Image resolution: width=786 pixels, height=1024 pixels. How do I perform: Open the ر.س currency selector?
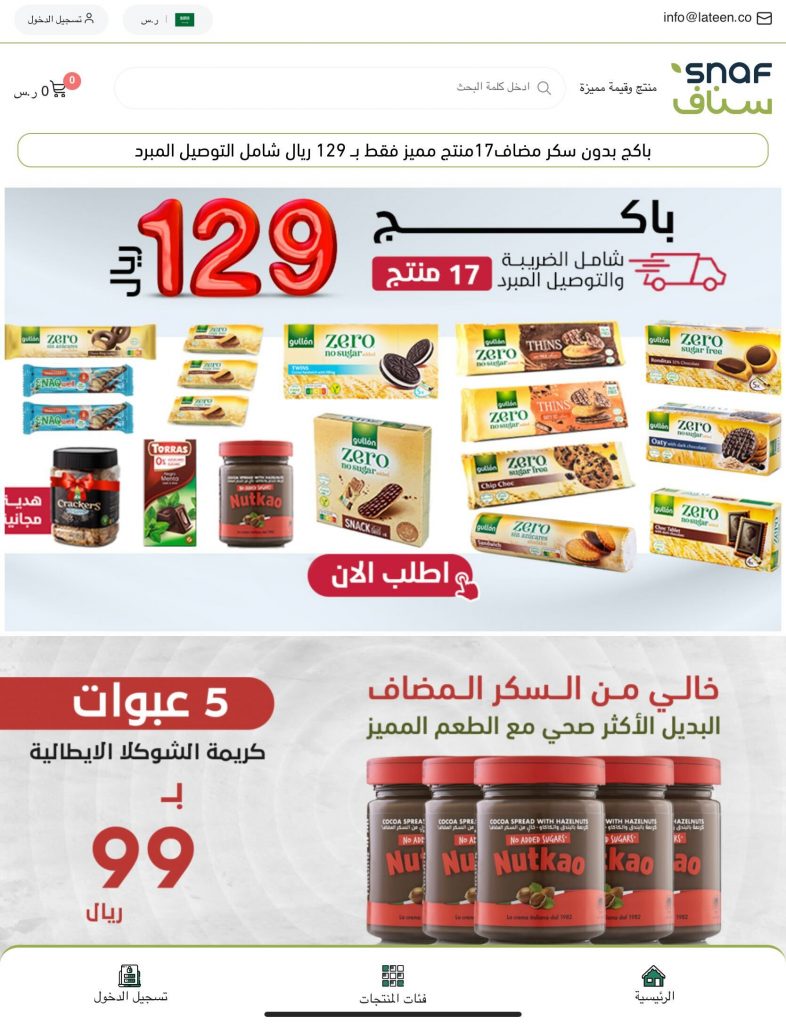tap(167, 19)
